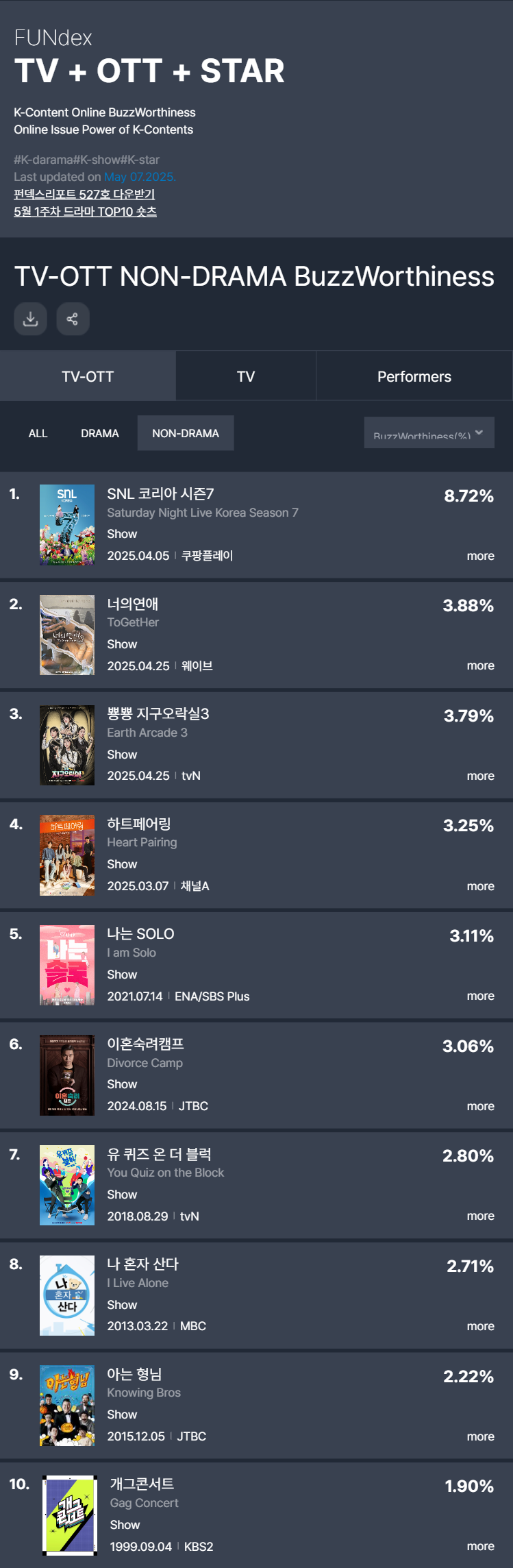View more about SNL 코리아 시즌7
Screen dimensions: 513x1568
[x=480, y=556]
